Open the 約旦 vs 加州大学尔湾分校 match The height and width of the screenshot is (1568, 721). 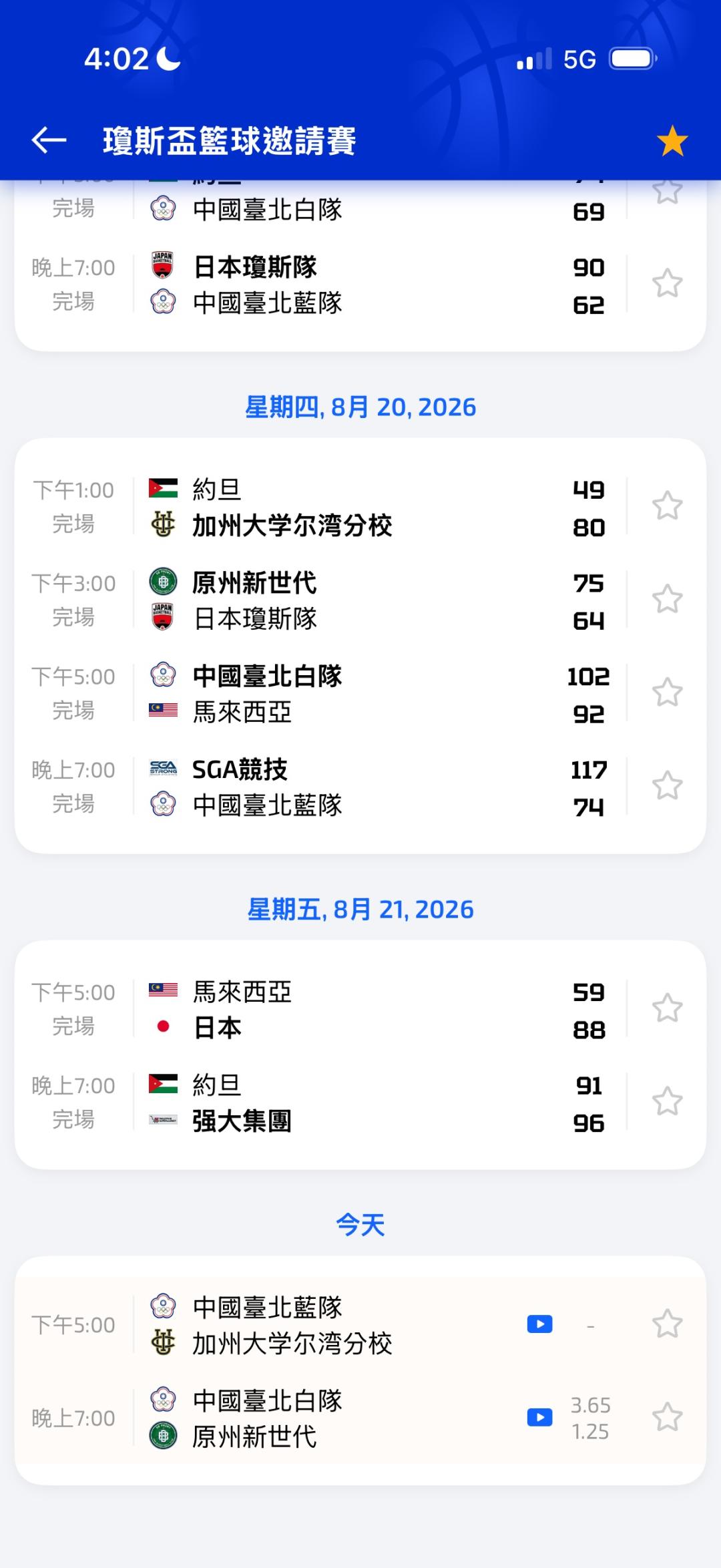pyautogui.click(x=320, y=508)
